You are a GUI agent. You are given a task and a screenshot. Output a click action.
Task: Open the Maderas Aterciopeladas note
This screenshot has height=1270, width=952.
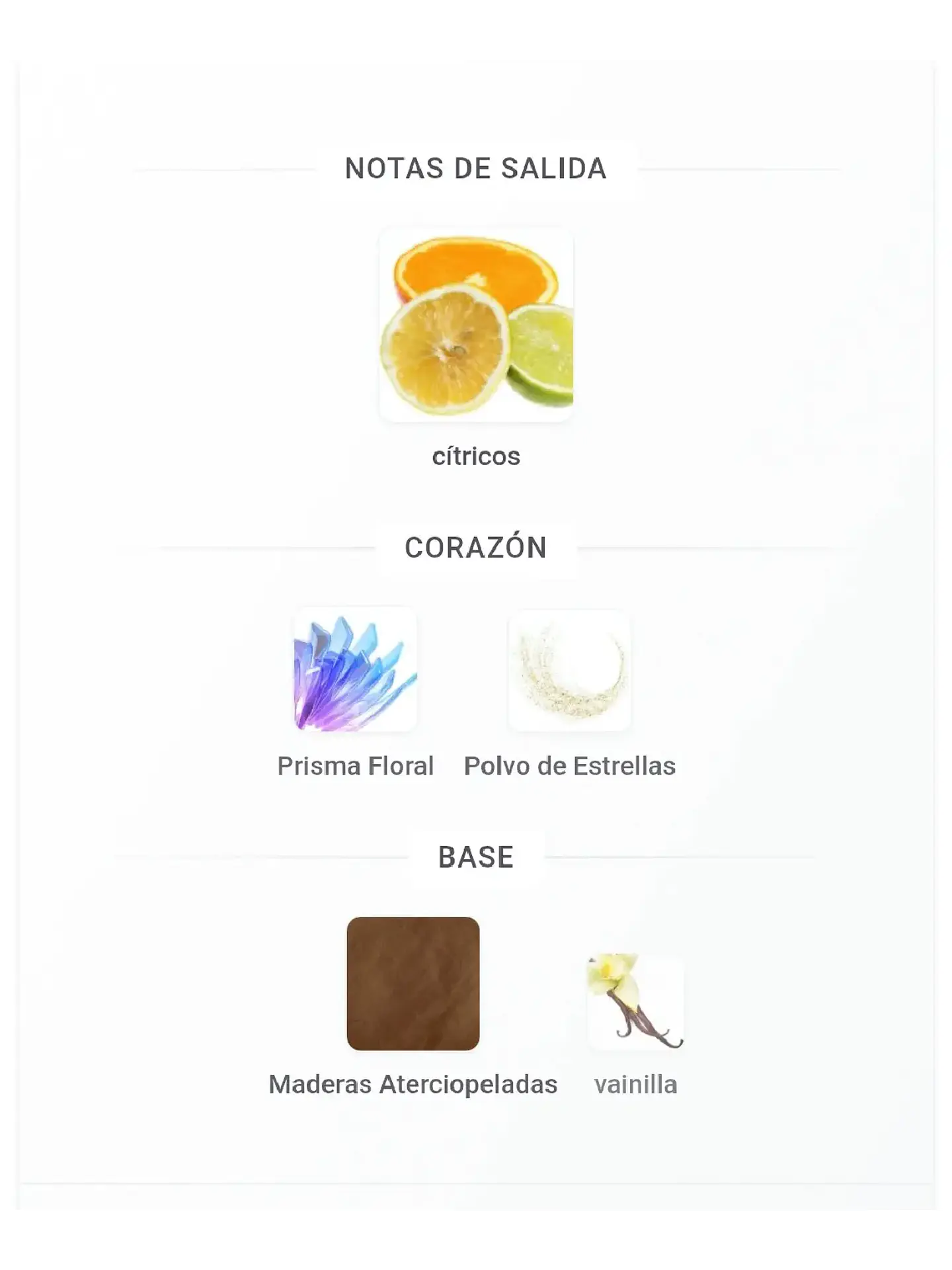point(413,984)
